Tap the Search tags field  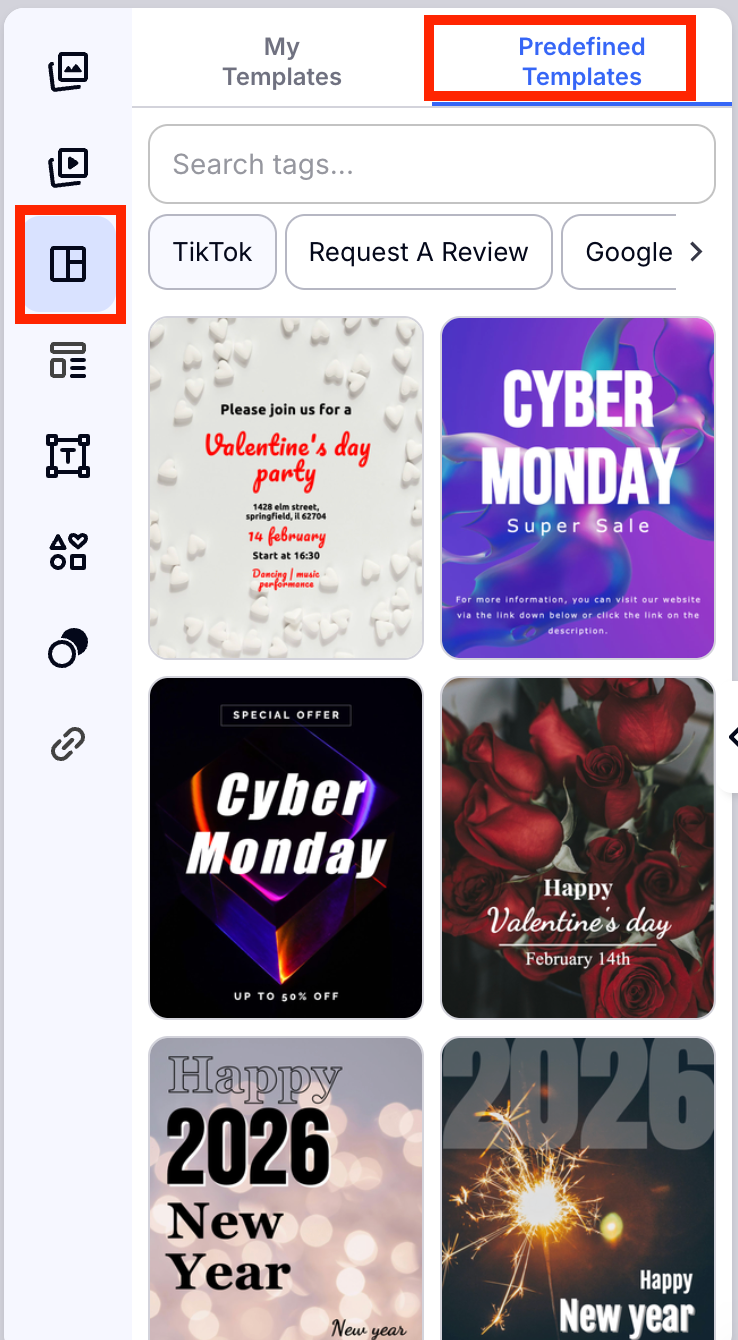point(432,164)
